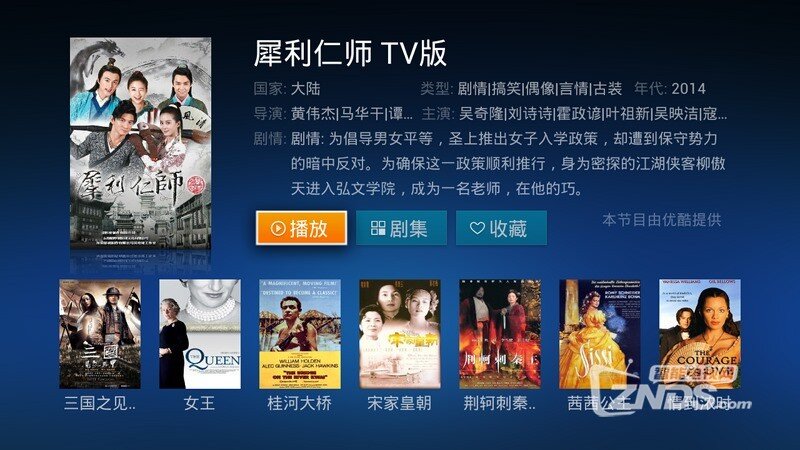Select the 女王 movie tile
Viewport: 800px width, 450px height.
(x=200, y=334)
